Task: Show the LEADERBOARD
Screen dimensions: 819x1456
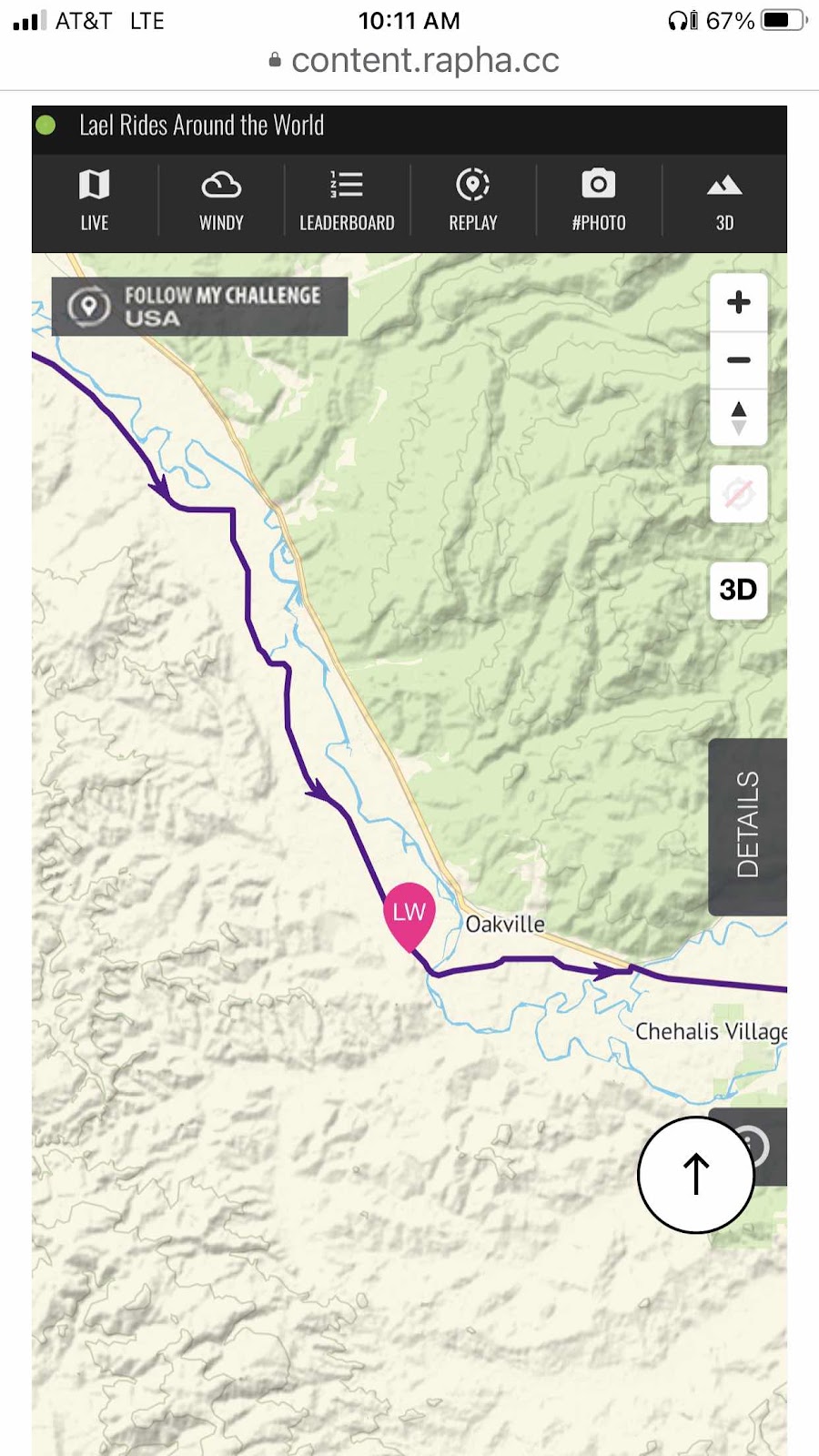Action: tap(347, 200)
